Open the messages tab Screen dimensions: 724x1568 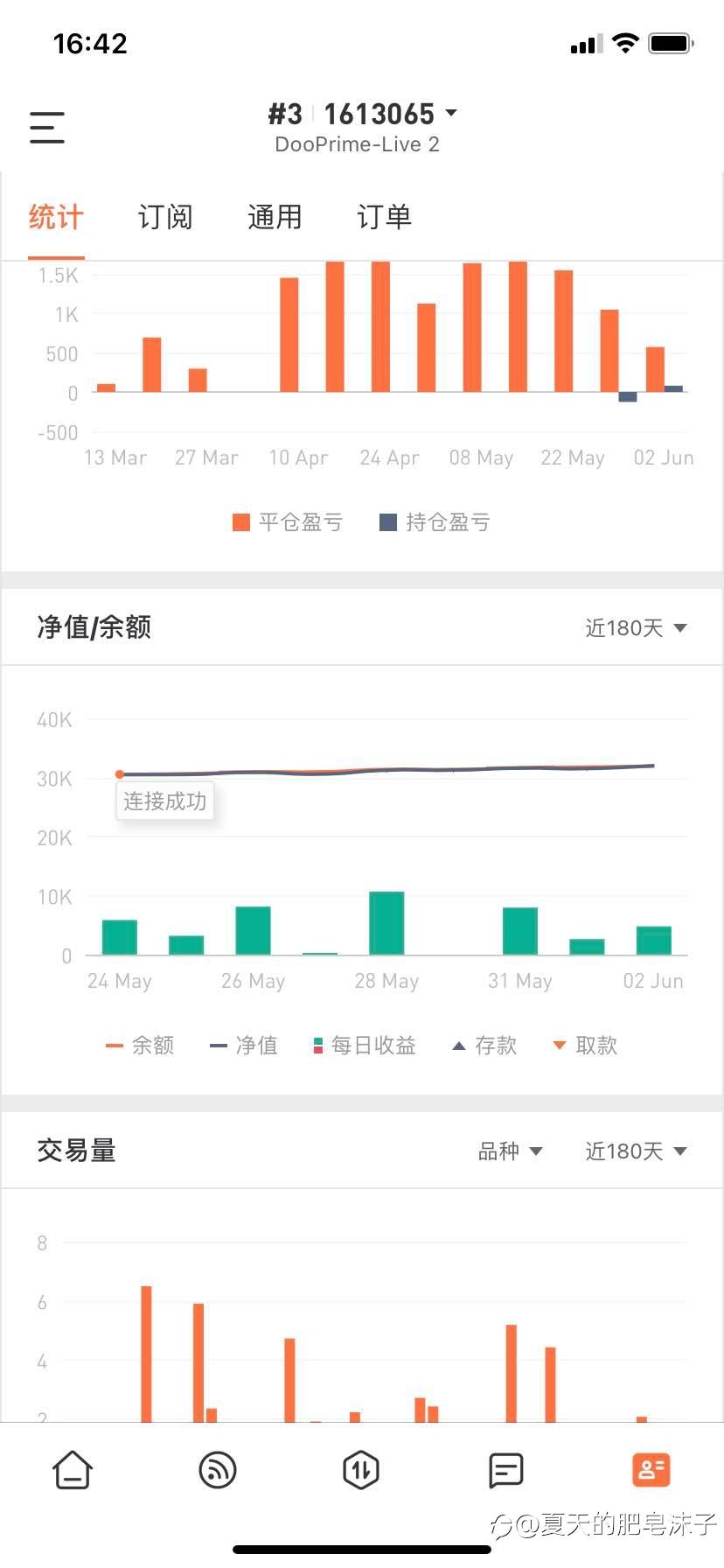click(x=506, y=1470)
